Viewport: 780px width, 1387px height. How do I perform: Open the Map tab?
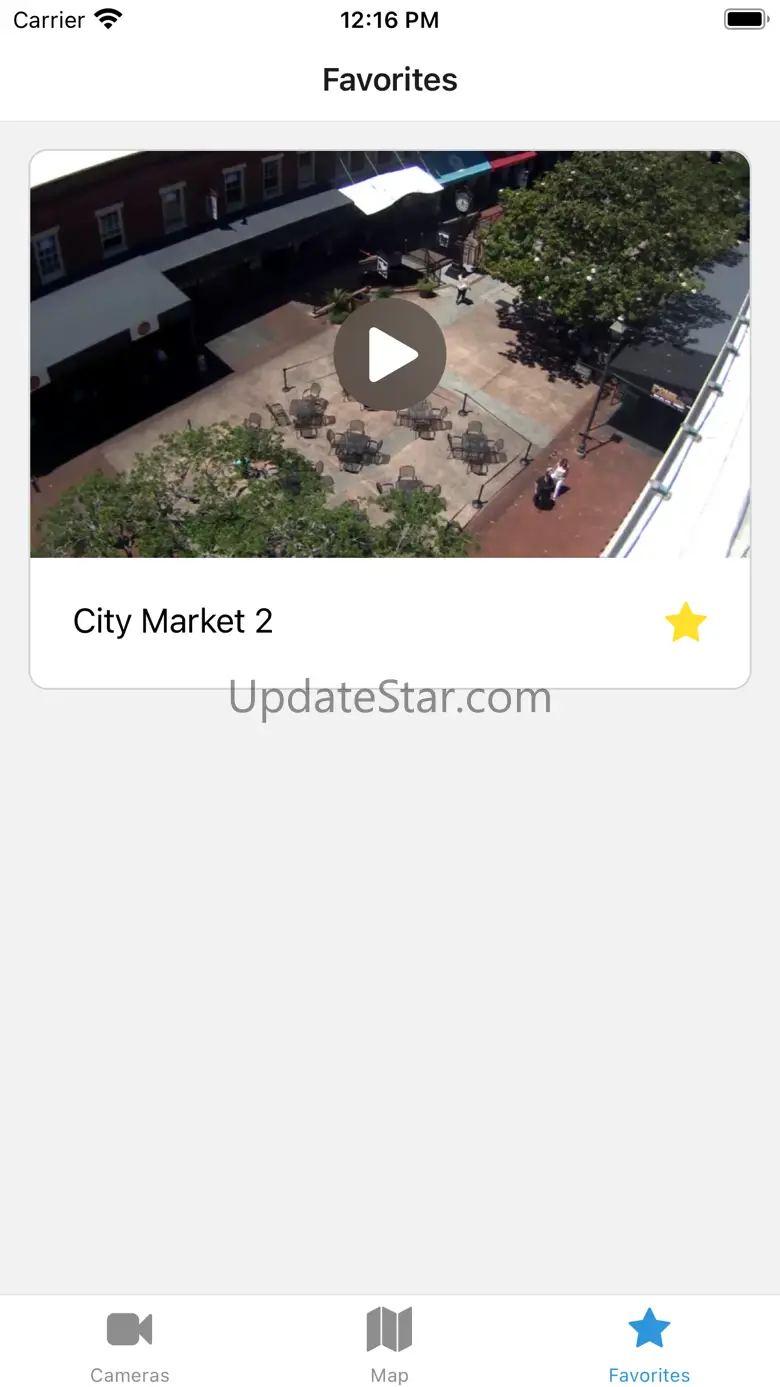pos(389,1345)
